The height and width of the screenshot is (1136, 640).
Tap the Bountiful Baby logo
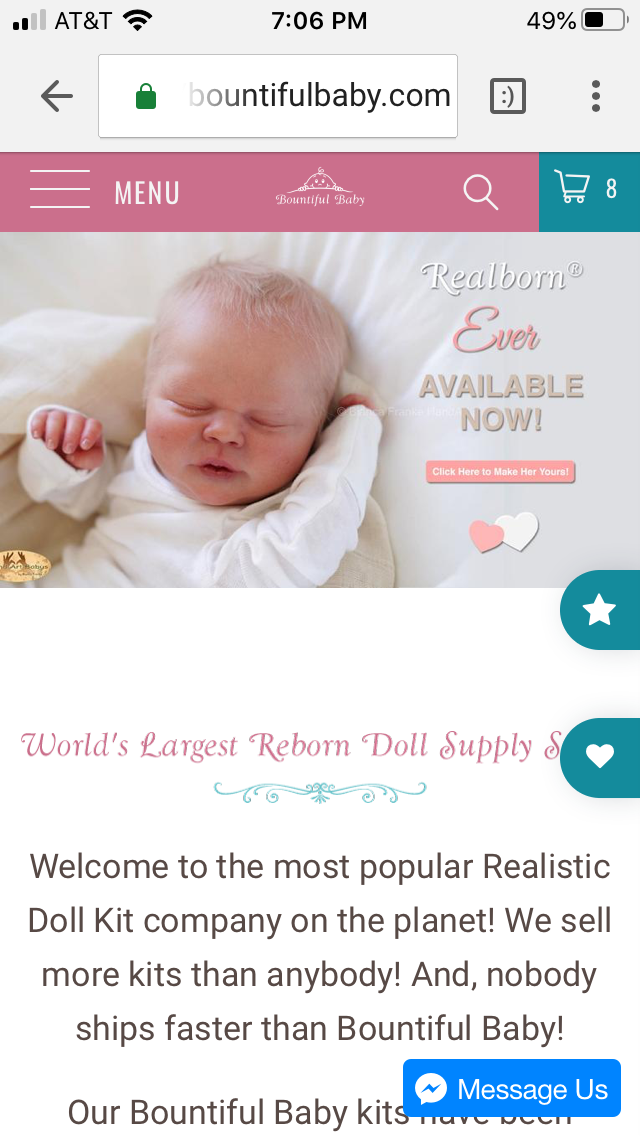[x=320, y=188]
